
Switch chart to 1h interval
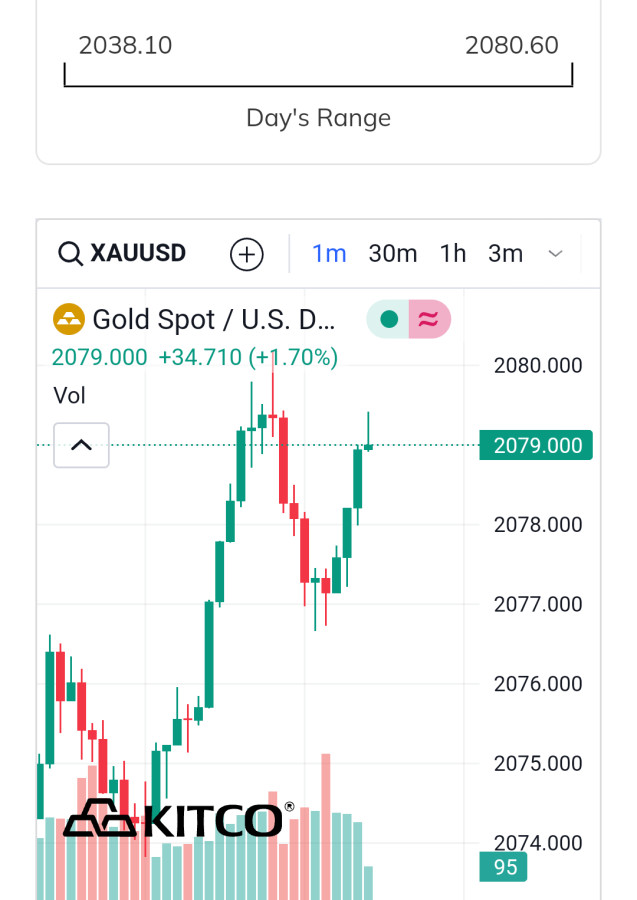(453, 254)
